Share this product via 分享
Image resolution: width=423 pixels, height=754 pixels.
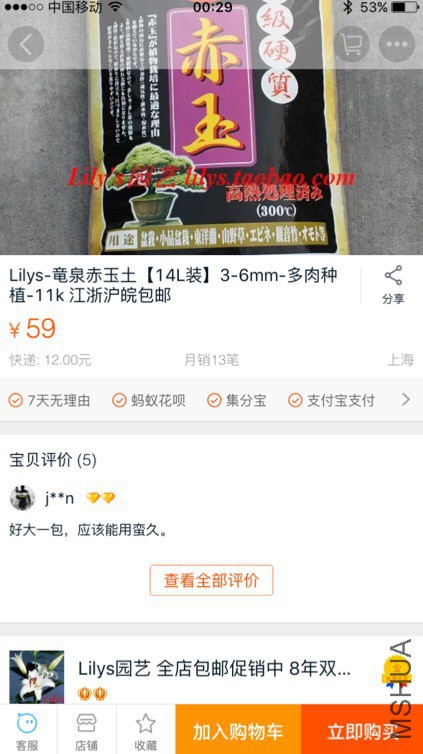tap(393, 285)
